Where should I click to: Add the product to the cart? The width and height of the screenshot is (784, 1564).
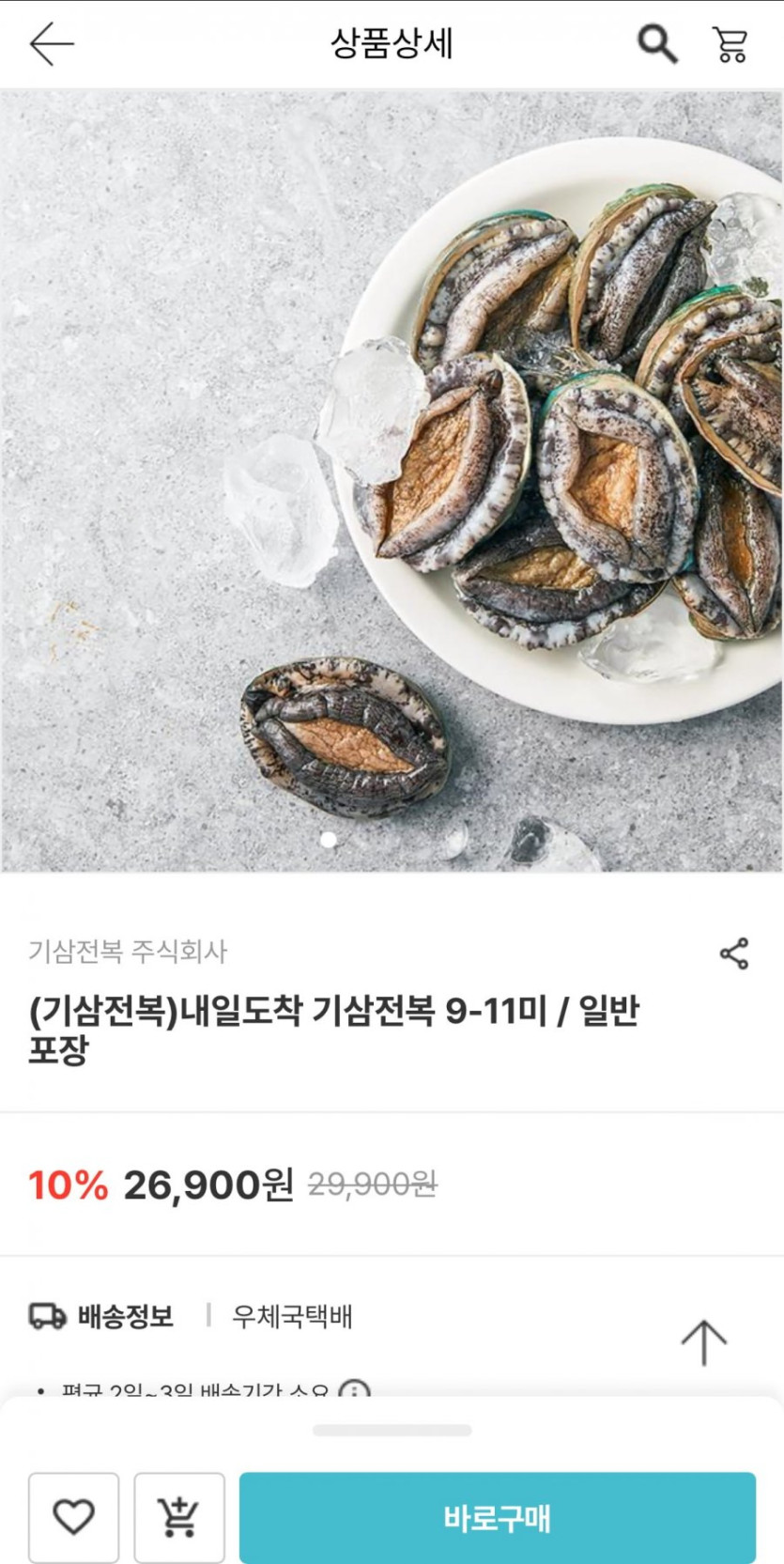pos(179,1516)
